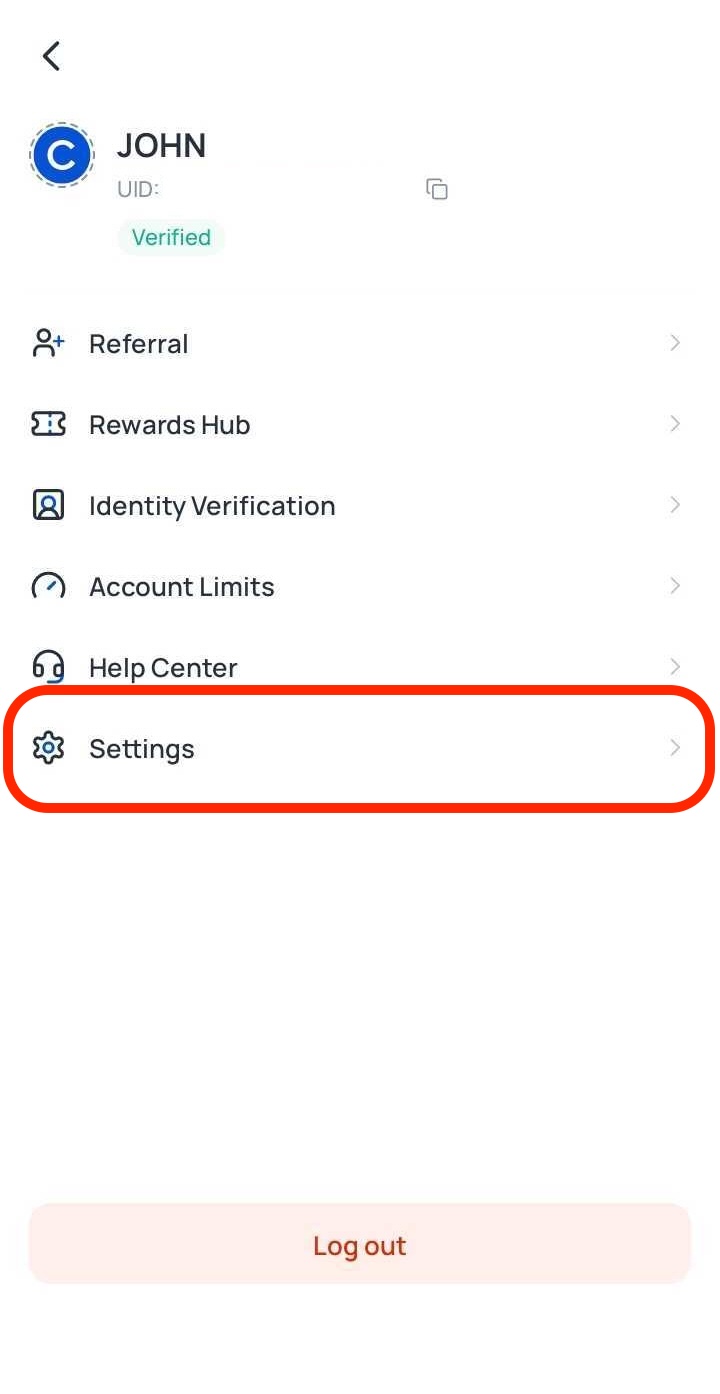
Task: Open the Account Limits page
Action: 181,586
